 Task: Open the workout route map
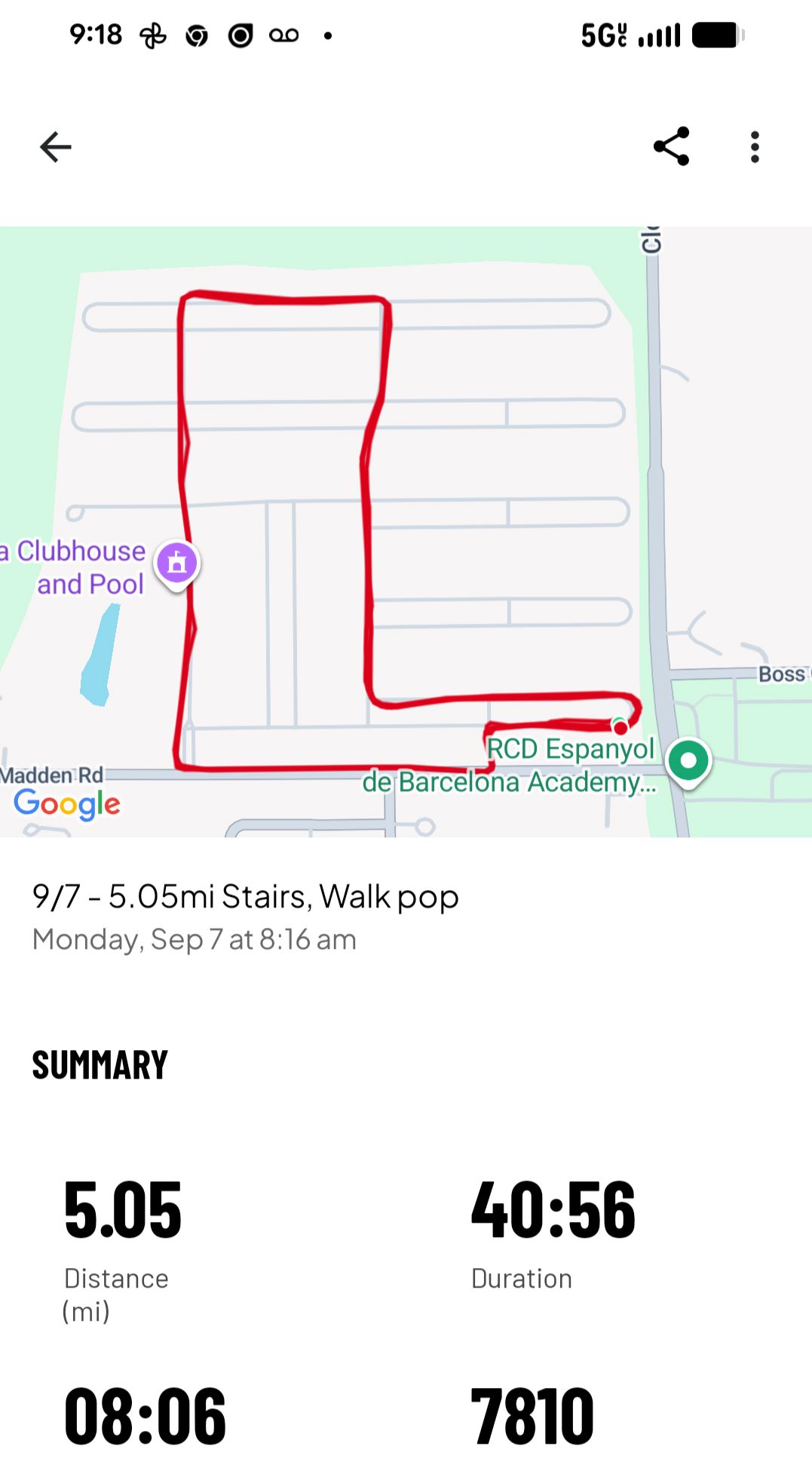(406, 532)
